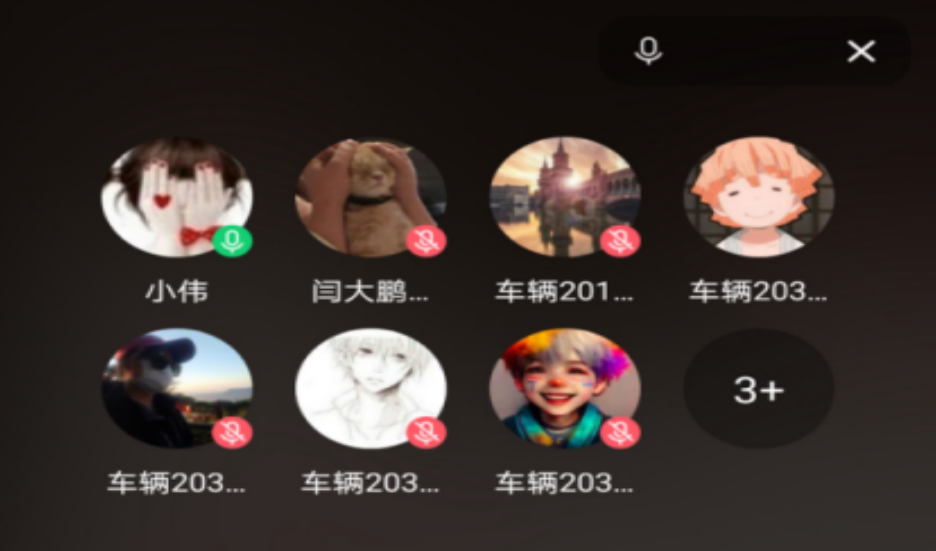Image resolution: width=936 pixels, height=551 pixels.
Task: Open the pencil-sketch boy avatar
Action: click(370, 389)
